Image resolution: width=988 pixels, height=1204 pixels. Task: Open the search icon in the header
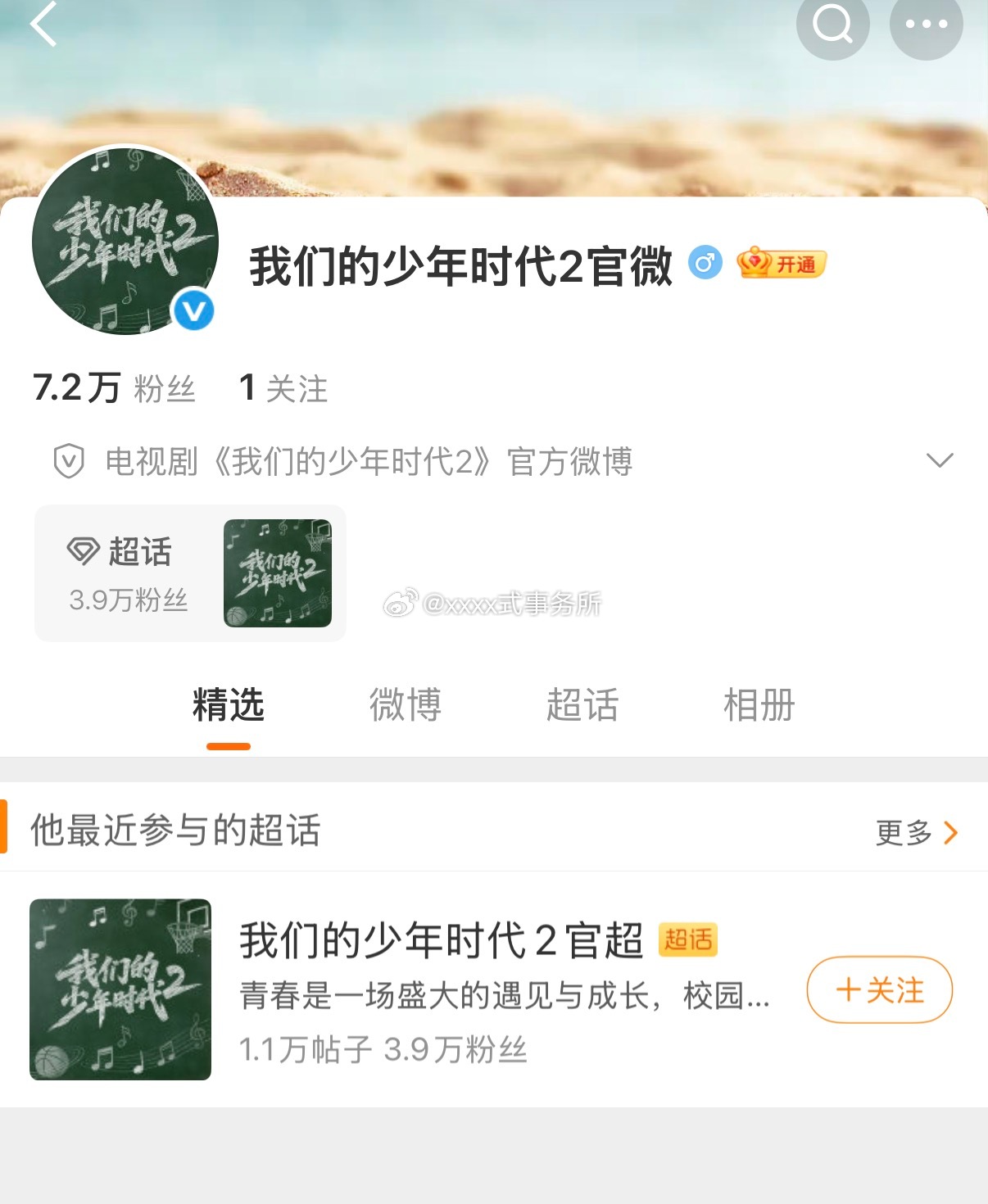tap(832, 27)
